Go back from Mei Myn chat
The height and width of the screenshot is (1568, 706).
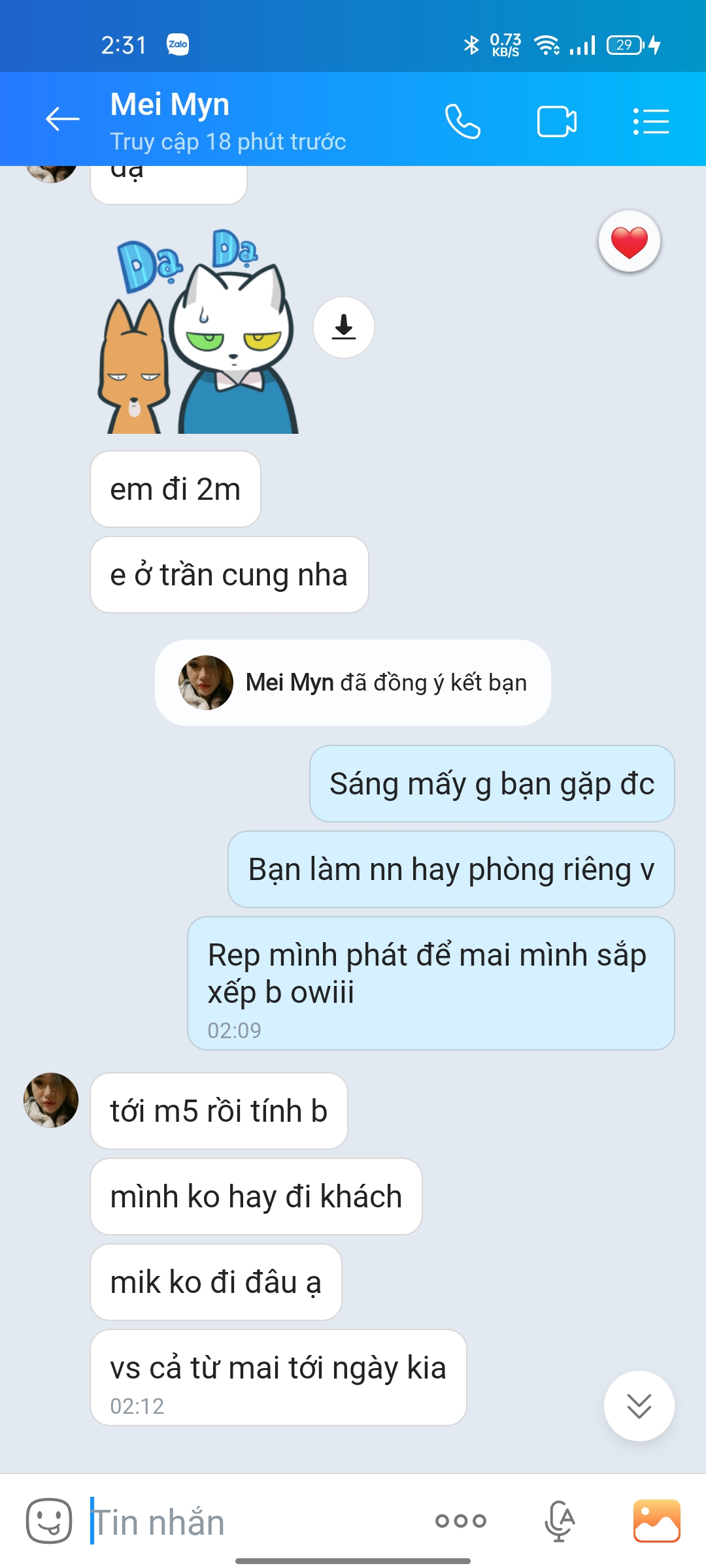coord(62,119)
